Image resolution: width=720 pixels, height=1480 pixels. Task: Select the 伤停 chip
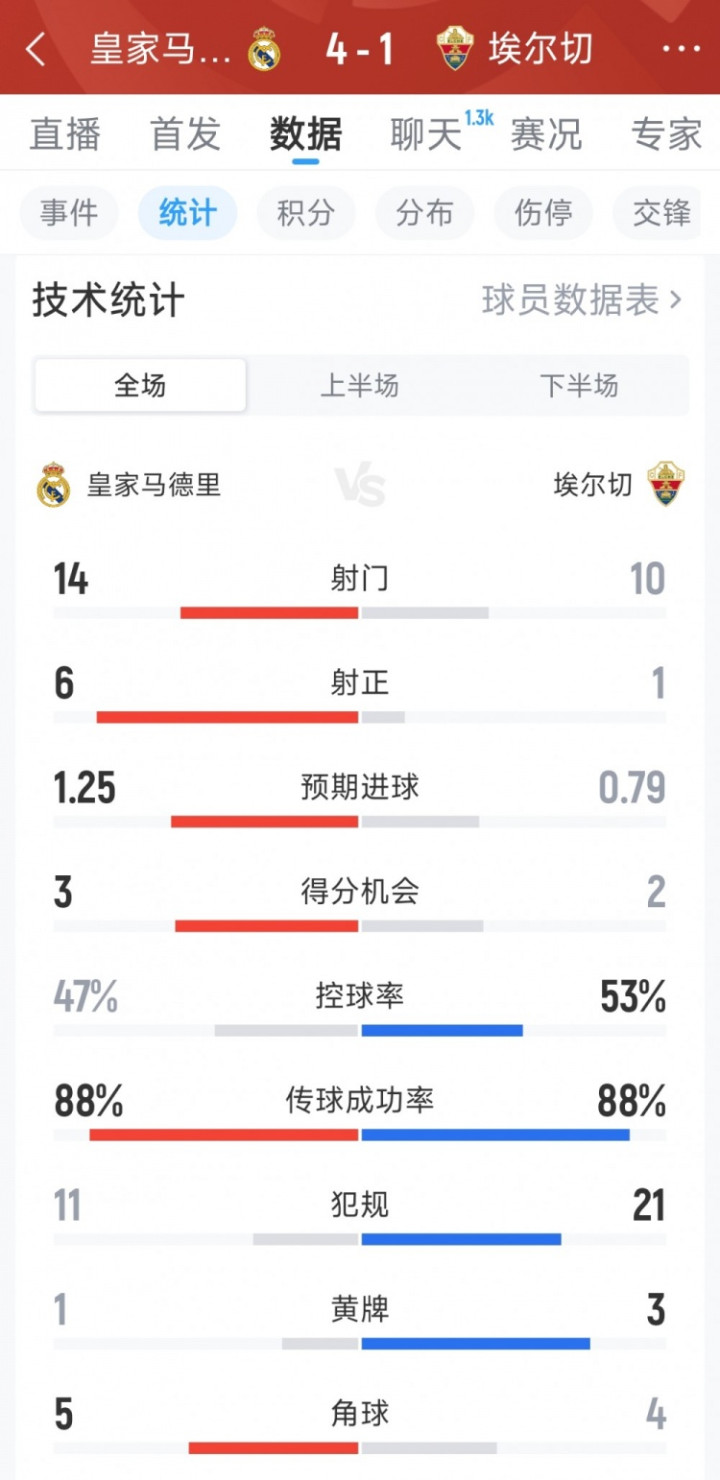tap(543, 213)
